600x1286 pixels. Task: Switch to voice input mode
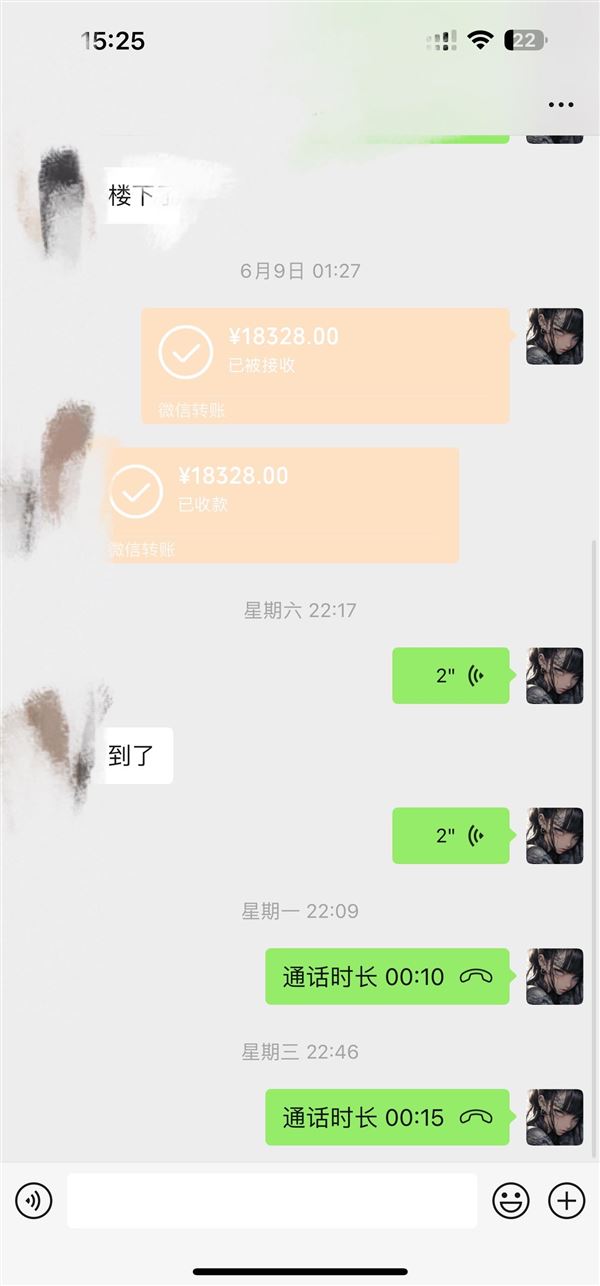(34, 1200)
